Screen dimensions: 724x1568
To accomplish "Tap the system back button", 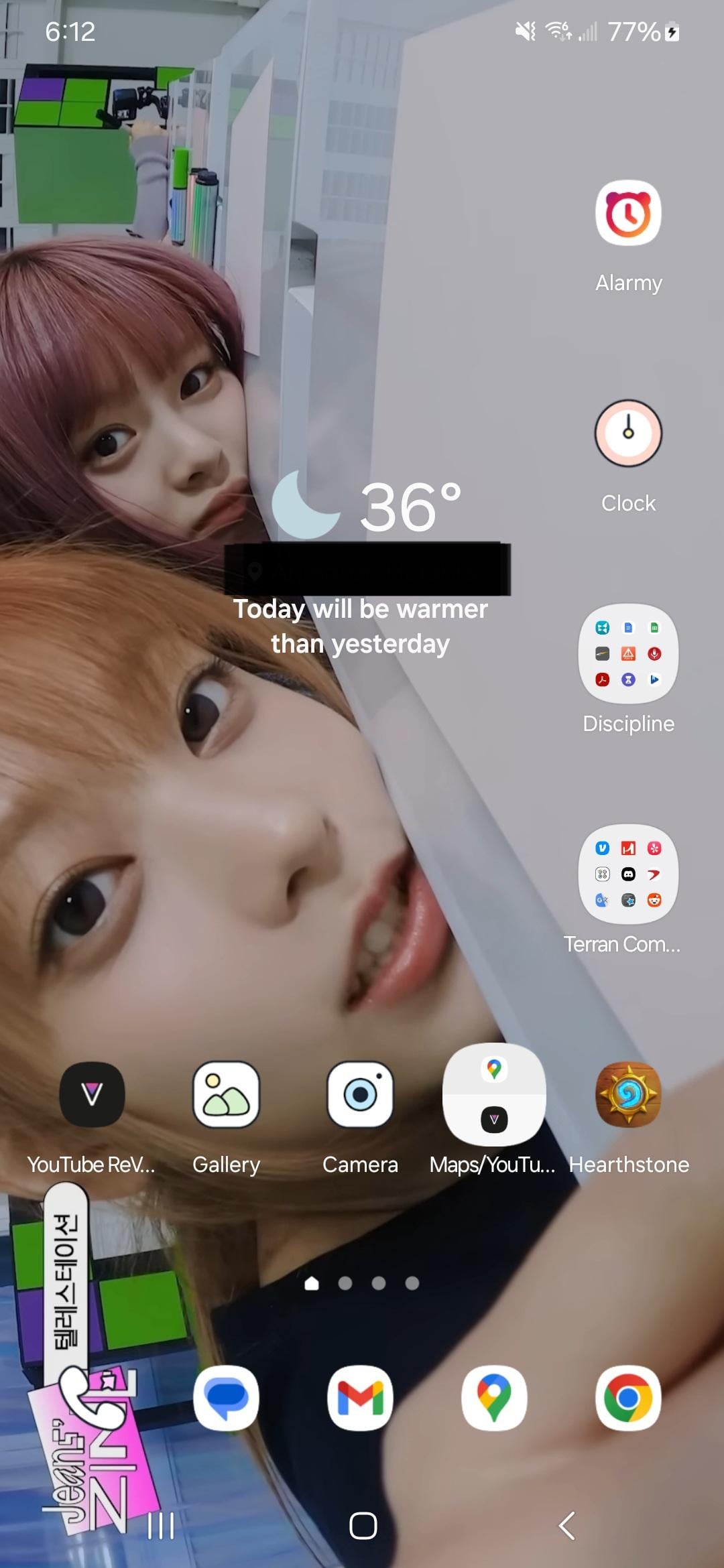I will click(566, 1526).
